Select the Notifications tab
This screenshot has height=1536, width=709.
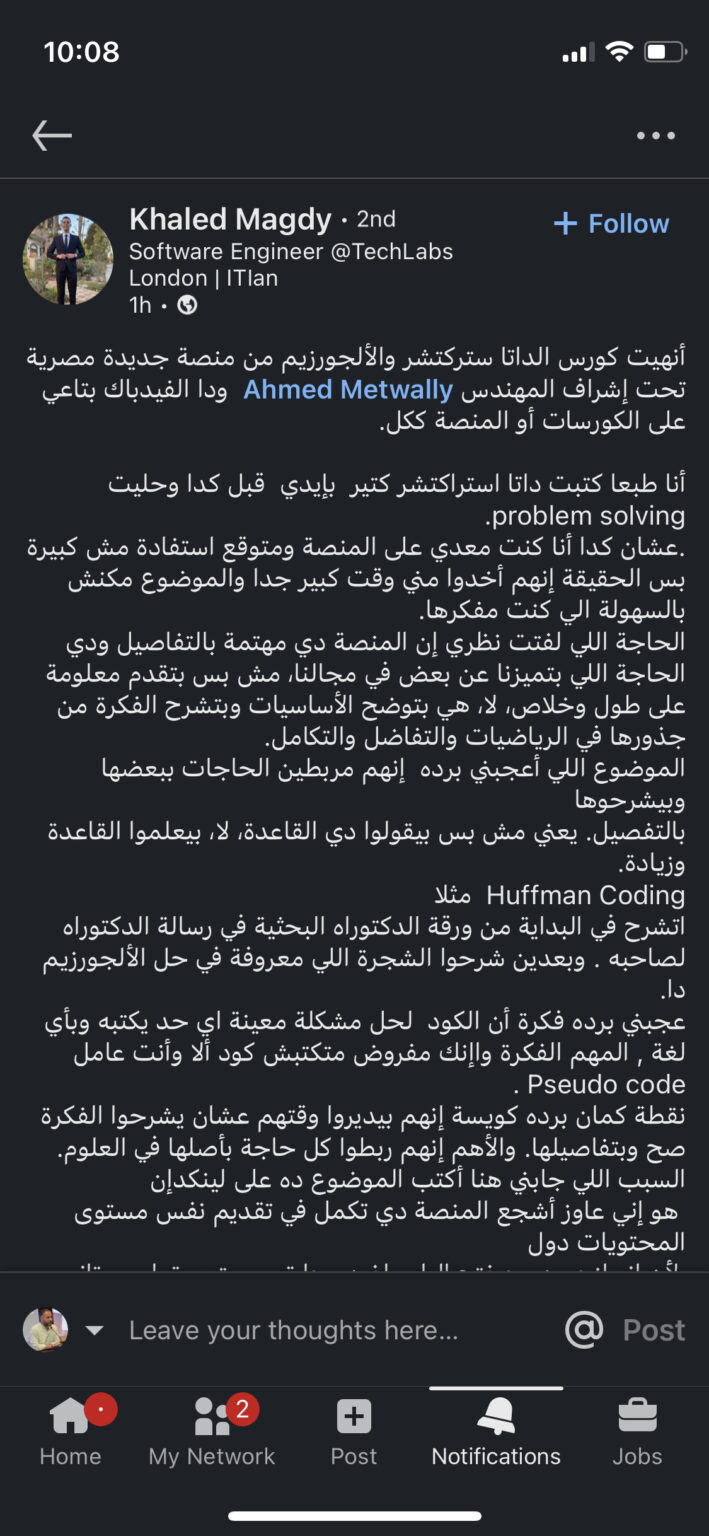point(496,1432)
